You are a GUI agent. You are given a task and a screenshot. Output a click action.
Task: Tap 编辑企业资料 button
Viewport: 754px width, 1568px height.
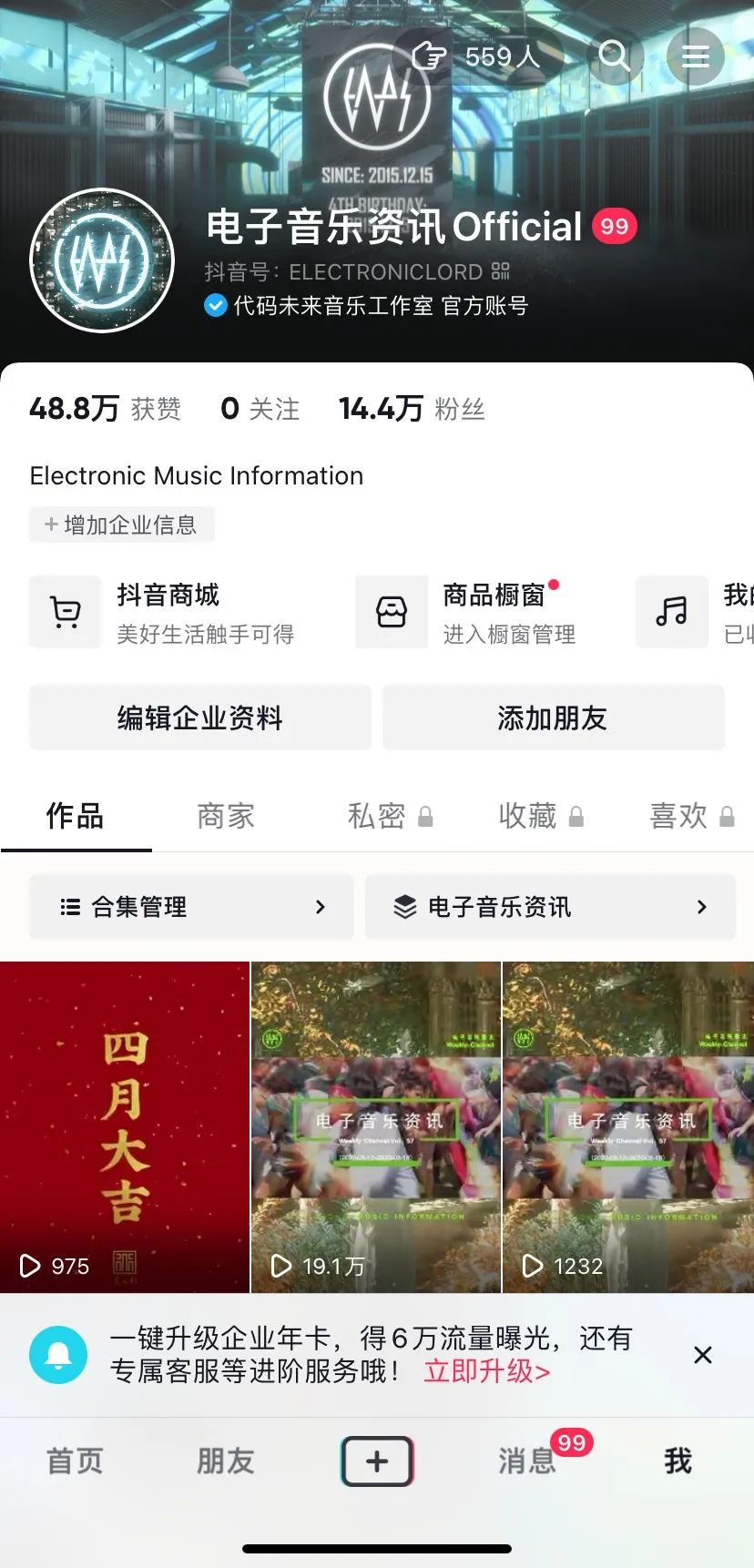(x=199, y=718)
